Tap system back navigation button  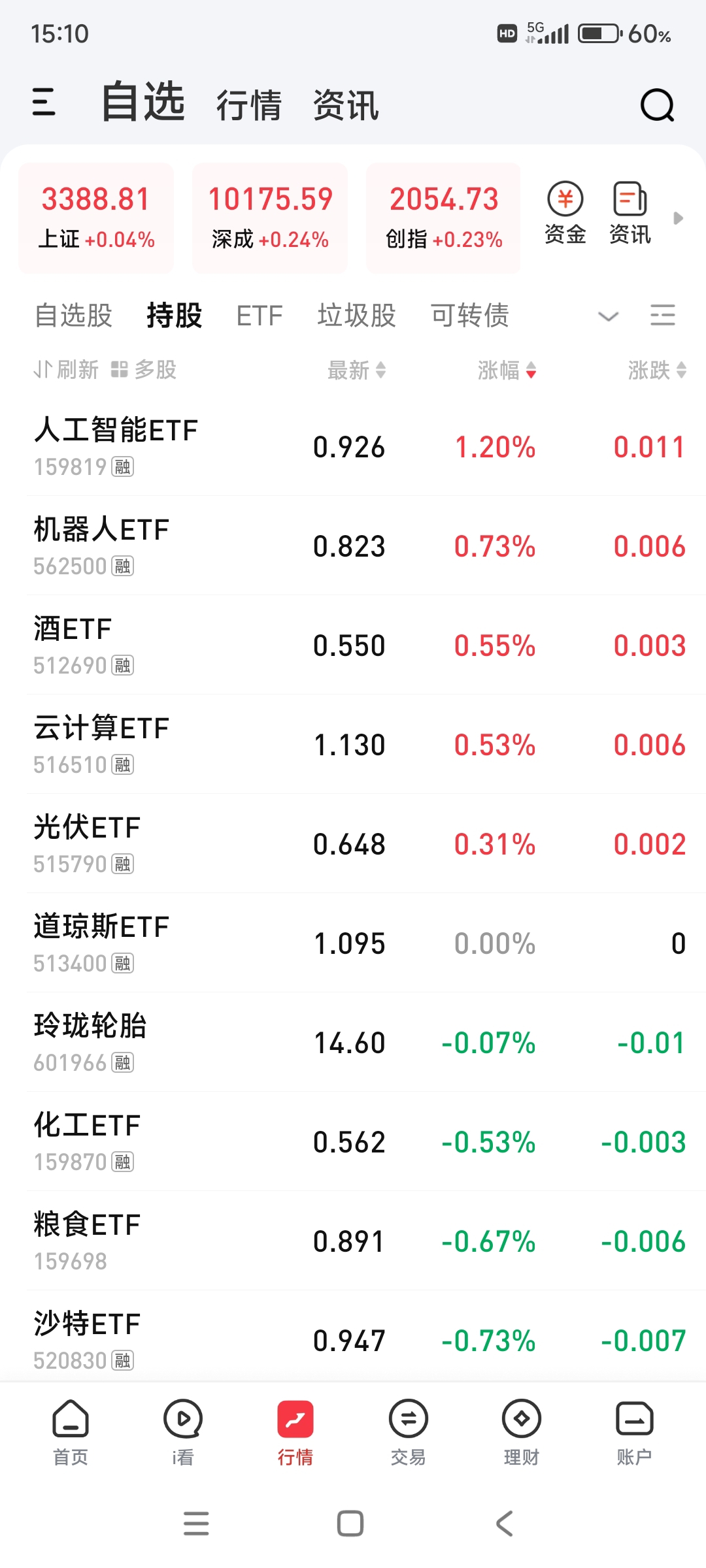pyautogui.click(x=505, y=1524)
